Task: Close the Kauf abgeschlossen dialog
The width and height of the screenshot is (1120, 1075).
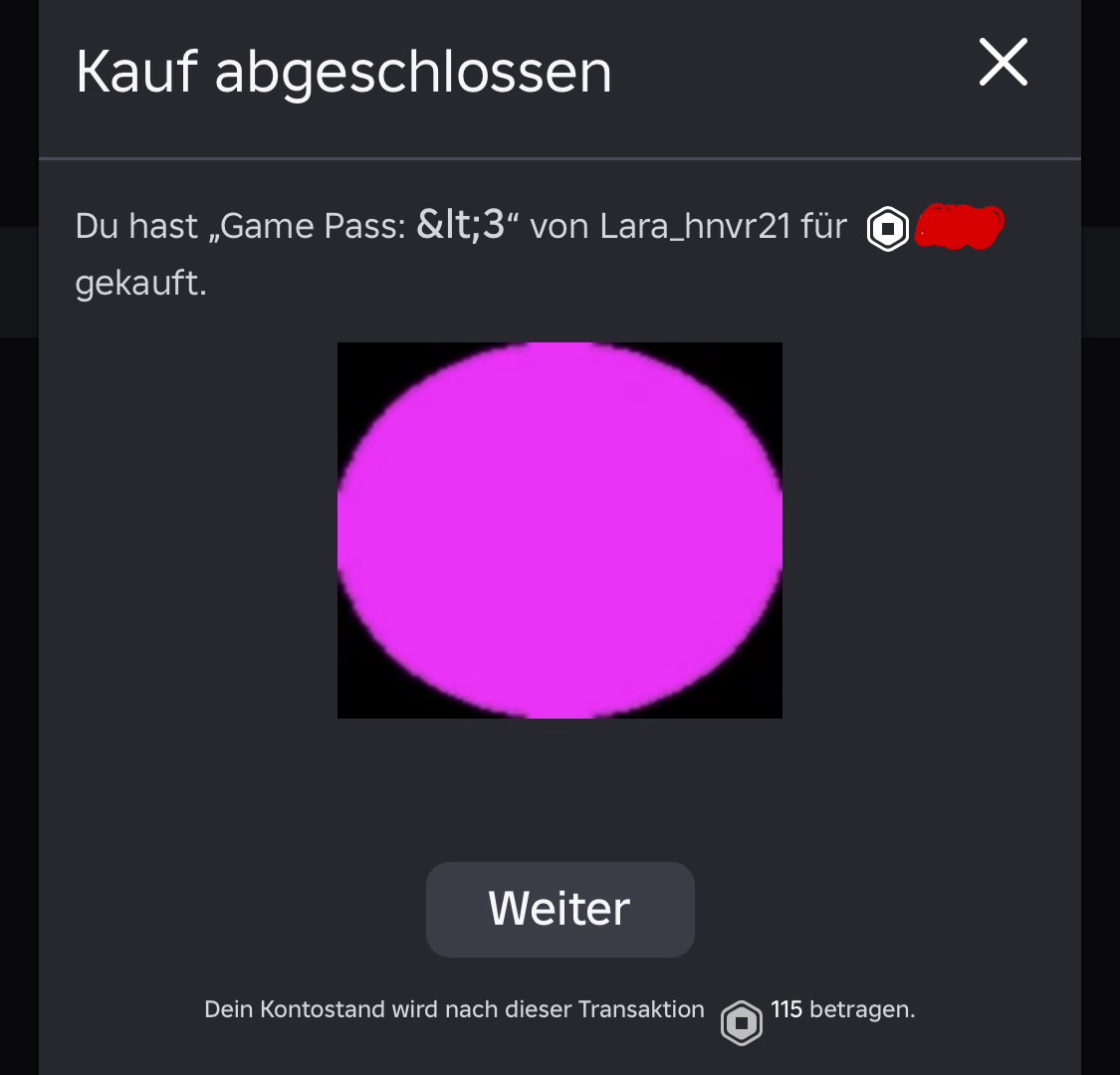Action: [x=1003, y=63]
